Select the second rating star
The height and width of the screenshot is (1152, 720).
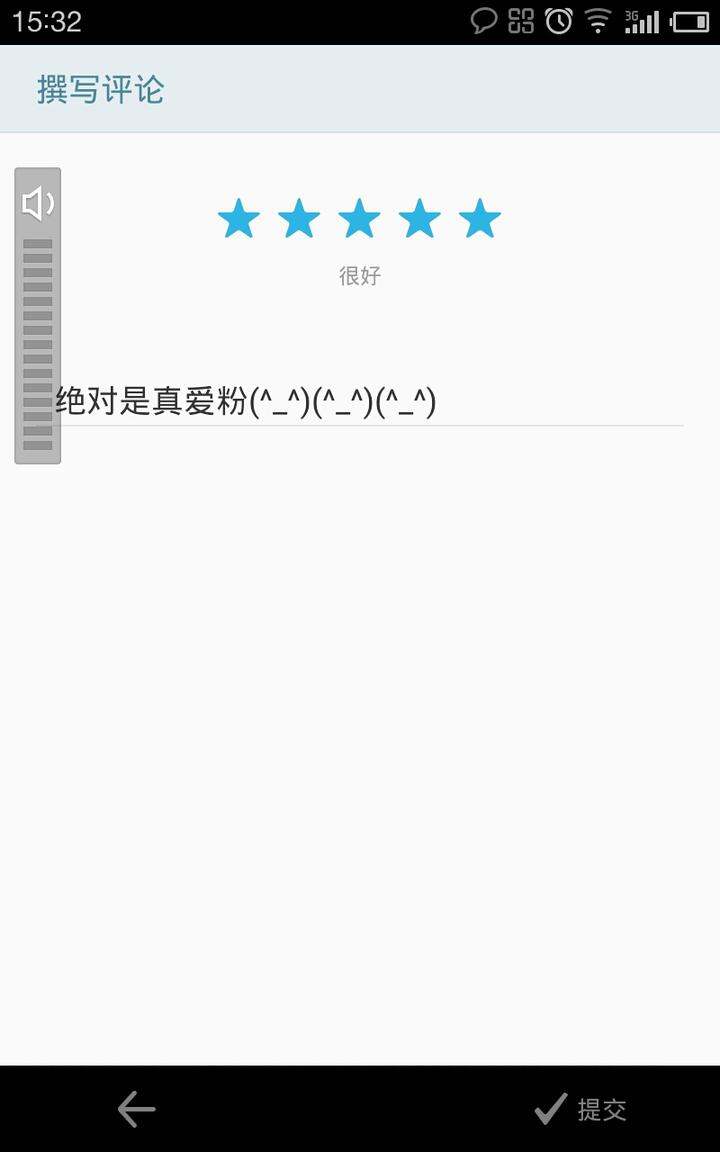point(299,218)
